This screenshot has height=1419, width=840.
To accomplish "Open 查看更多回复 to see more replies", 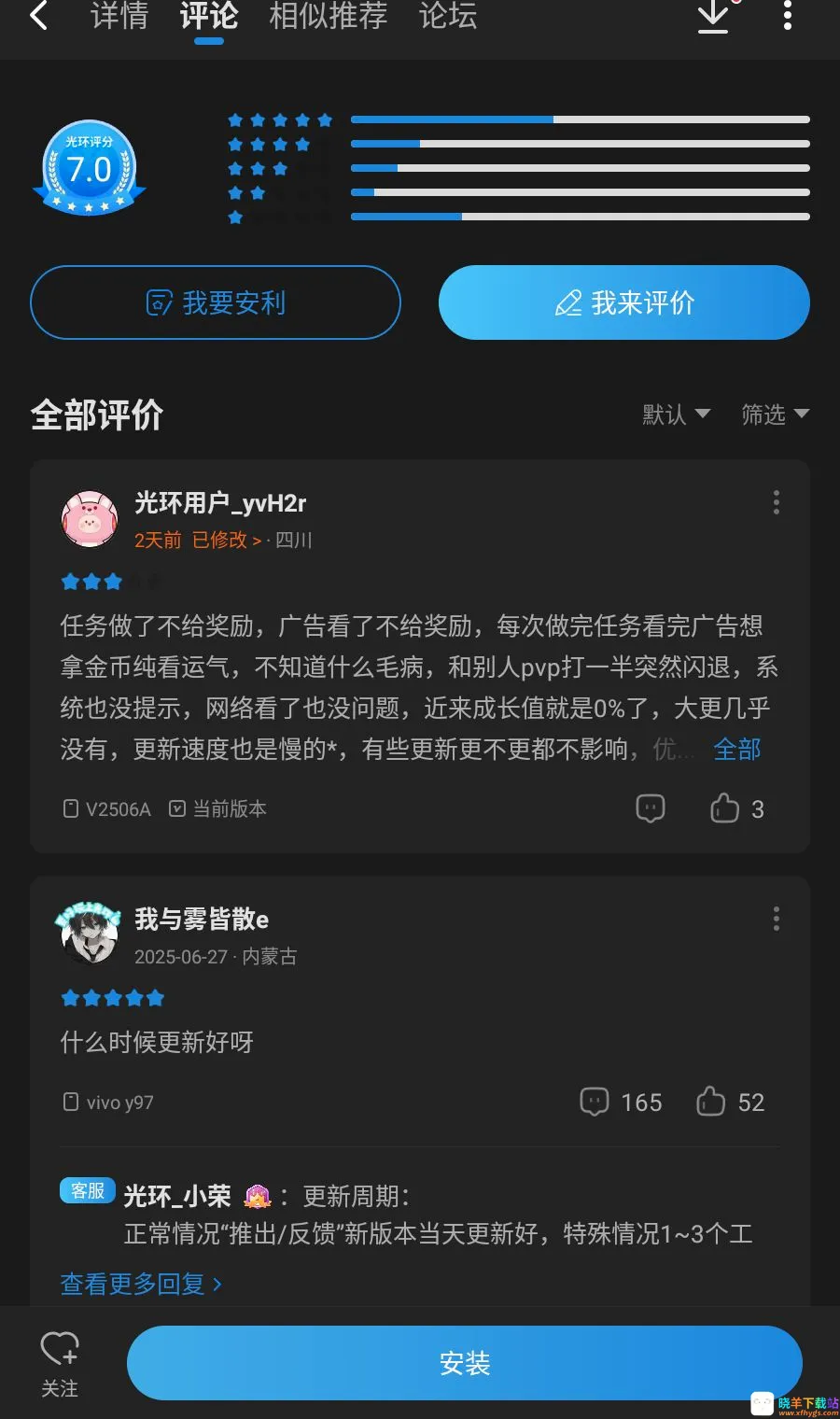I will point(141,1285).
